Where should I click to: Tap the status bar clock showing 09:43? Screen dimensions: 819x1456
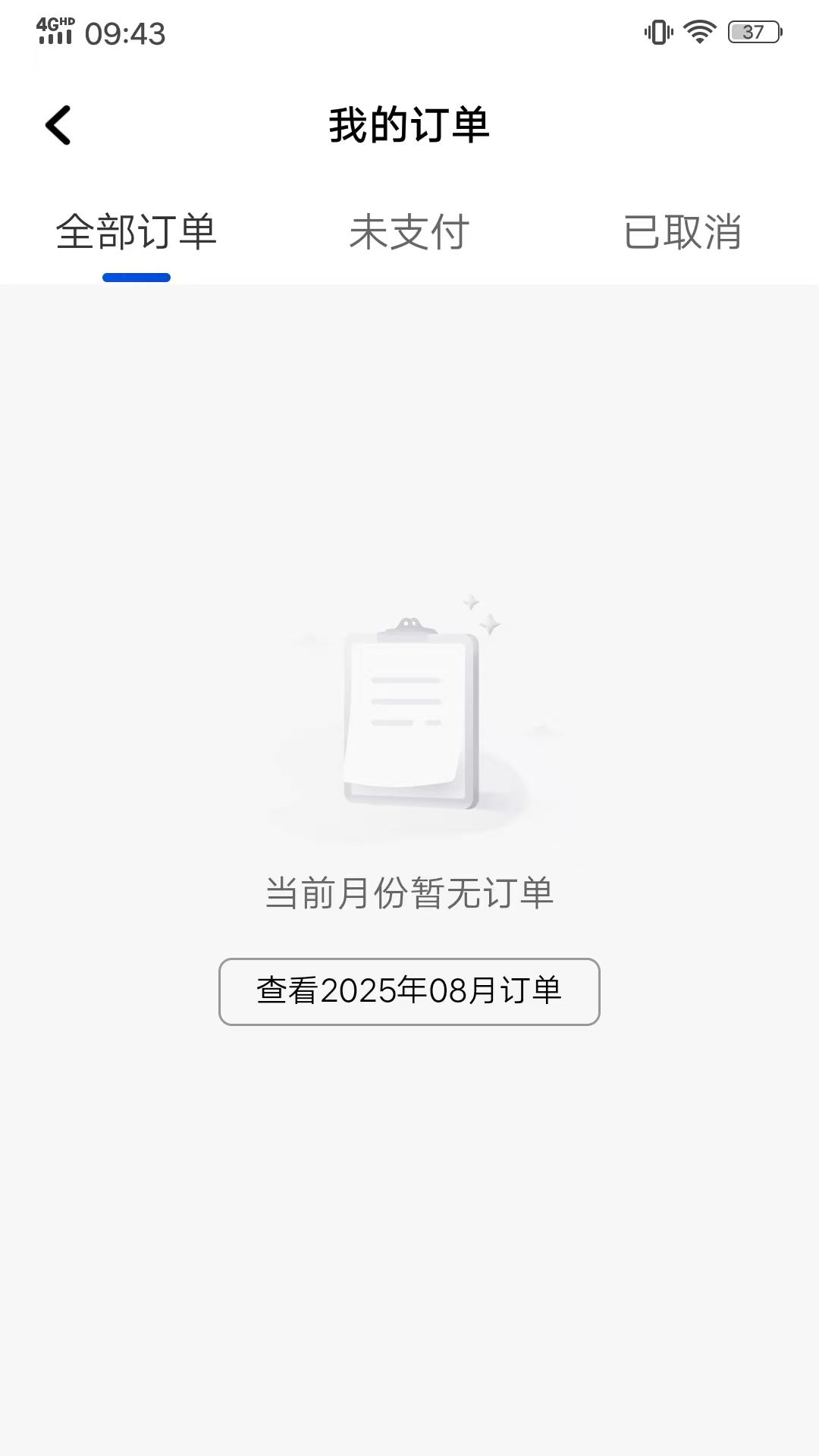tap(124, 34)
